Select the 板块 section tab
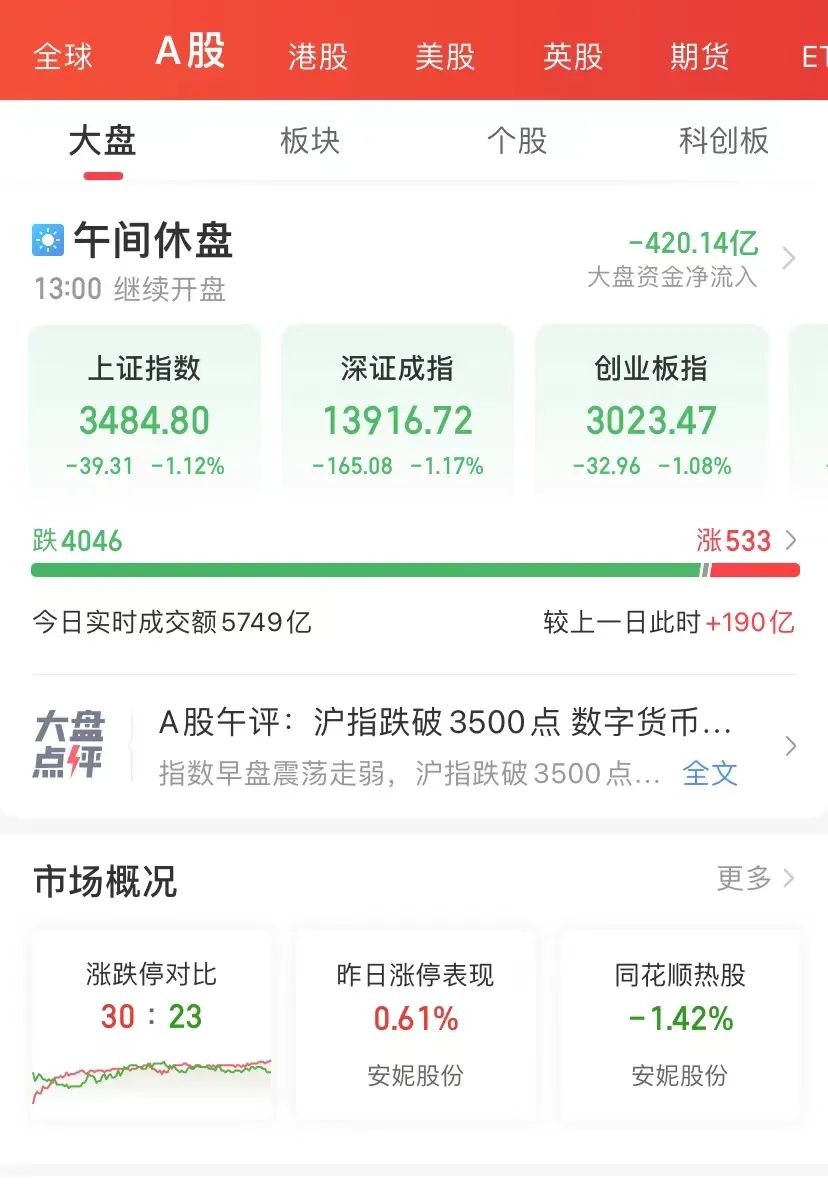828x1191 pixels. point(310,141)
